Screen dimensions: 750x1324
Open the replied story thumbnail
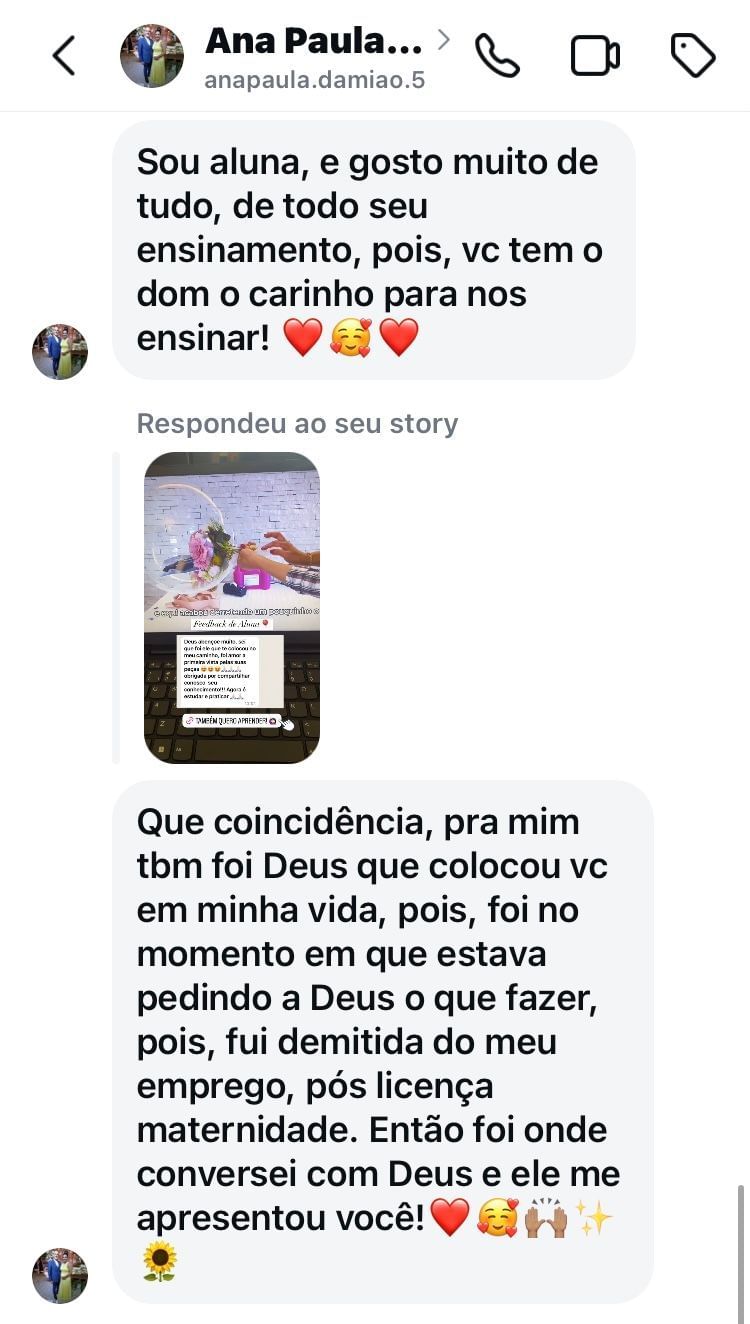click(x=232, y=608)
